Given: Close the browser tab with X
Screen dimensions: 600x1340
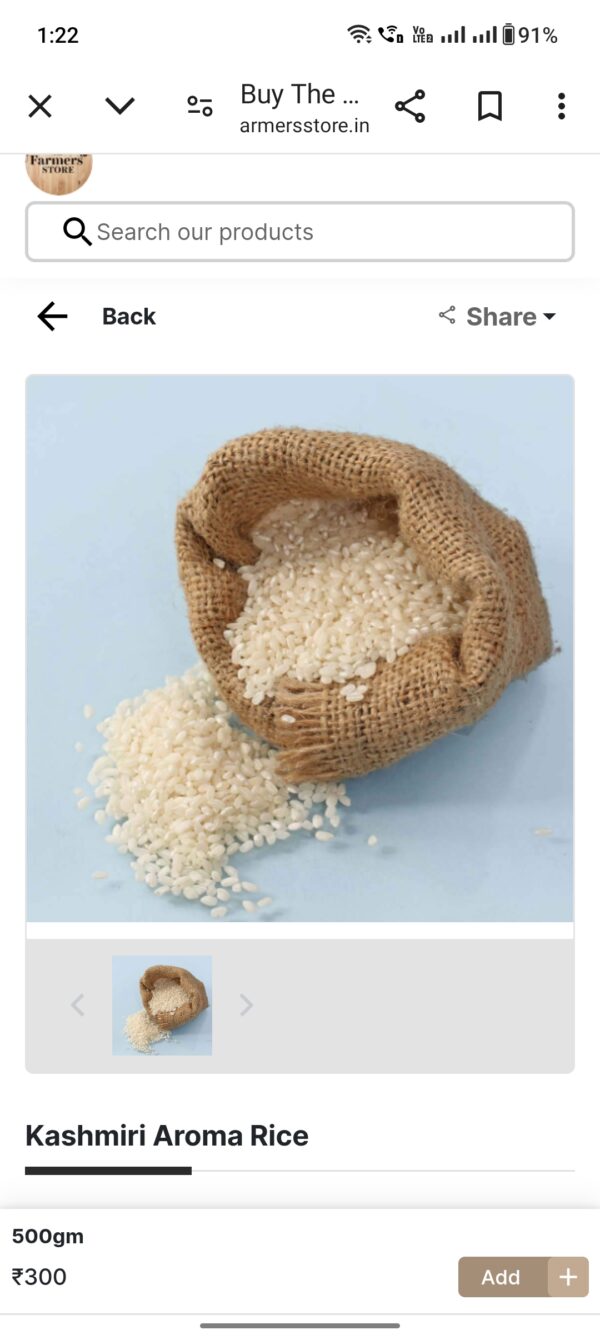Looking at the screenshot, I should [40, 106].
